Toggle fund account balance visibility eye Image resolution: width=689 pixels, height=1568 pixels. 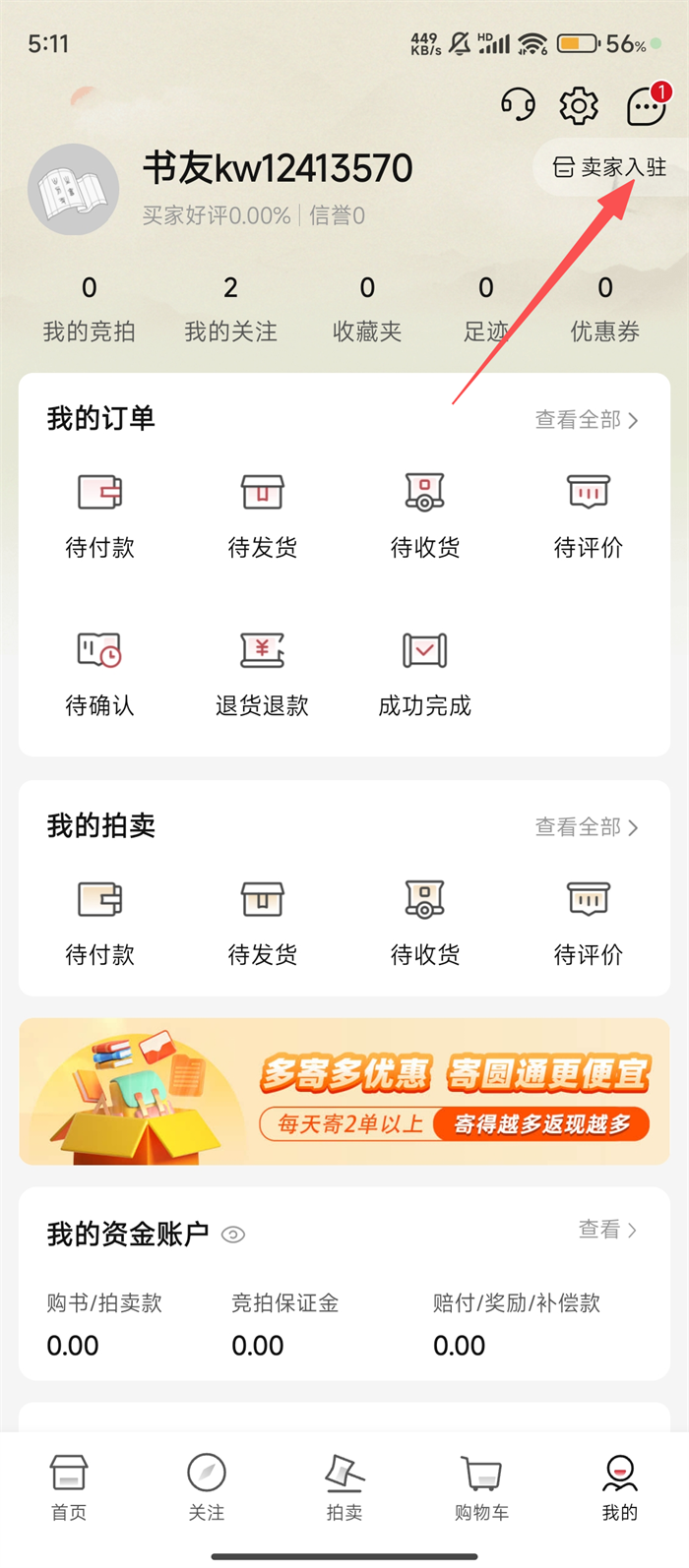[233, 1235]
